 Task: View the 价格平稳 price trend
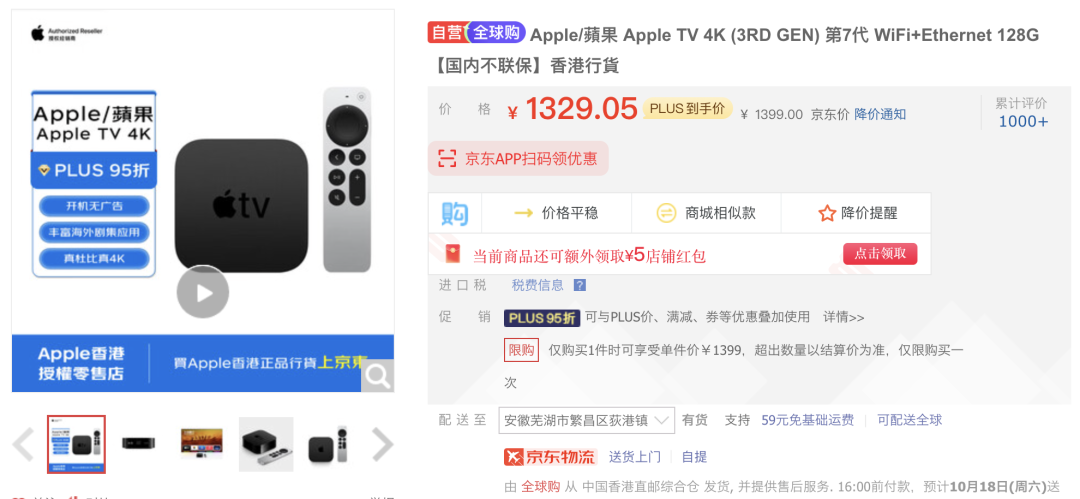[556, 213]
